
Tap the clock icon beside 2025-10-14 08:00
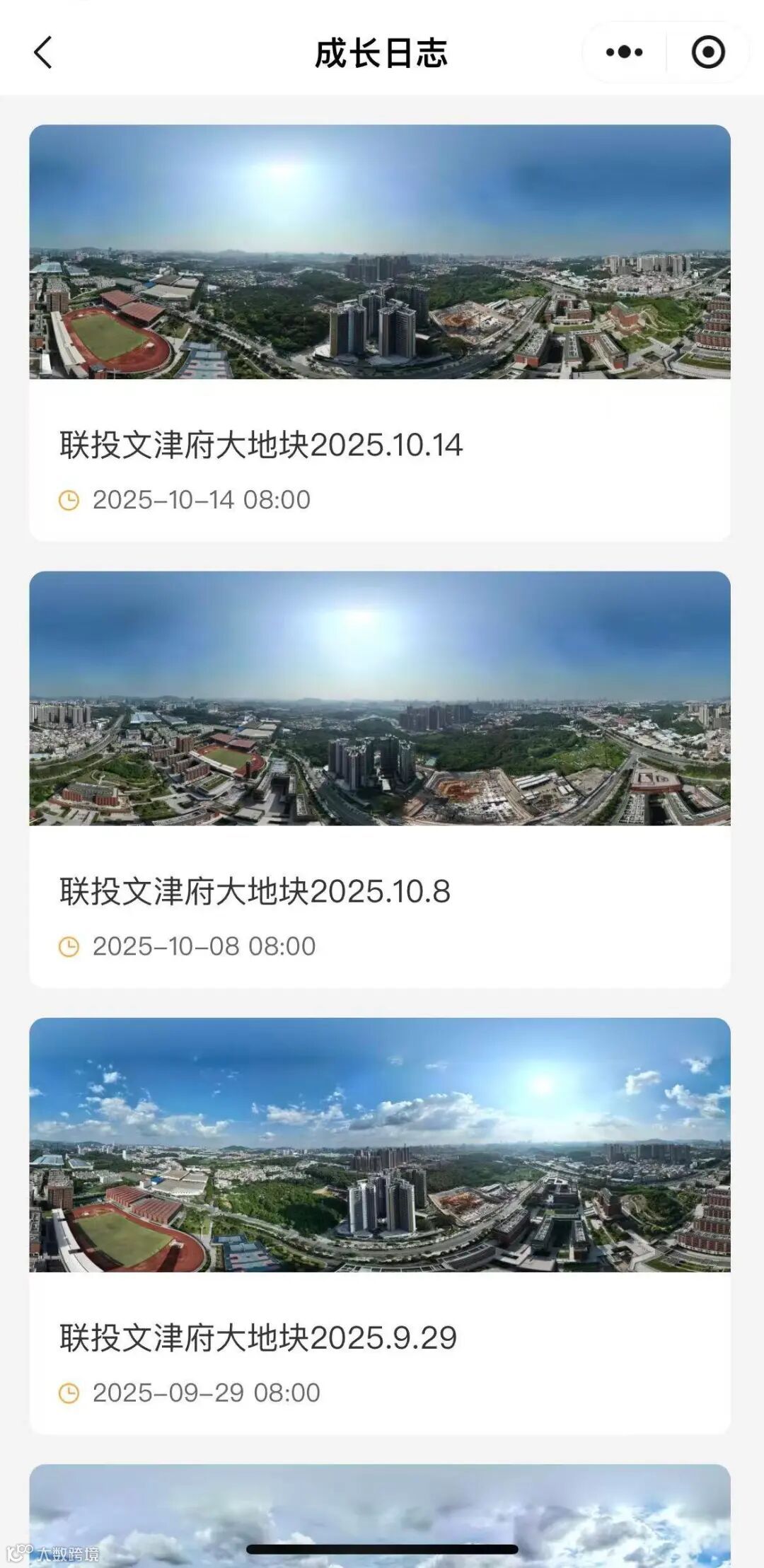(x=69, y=501)
